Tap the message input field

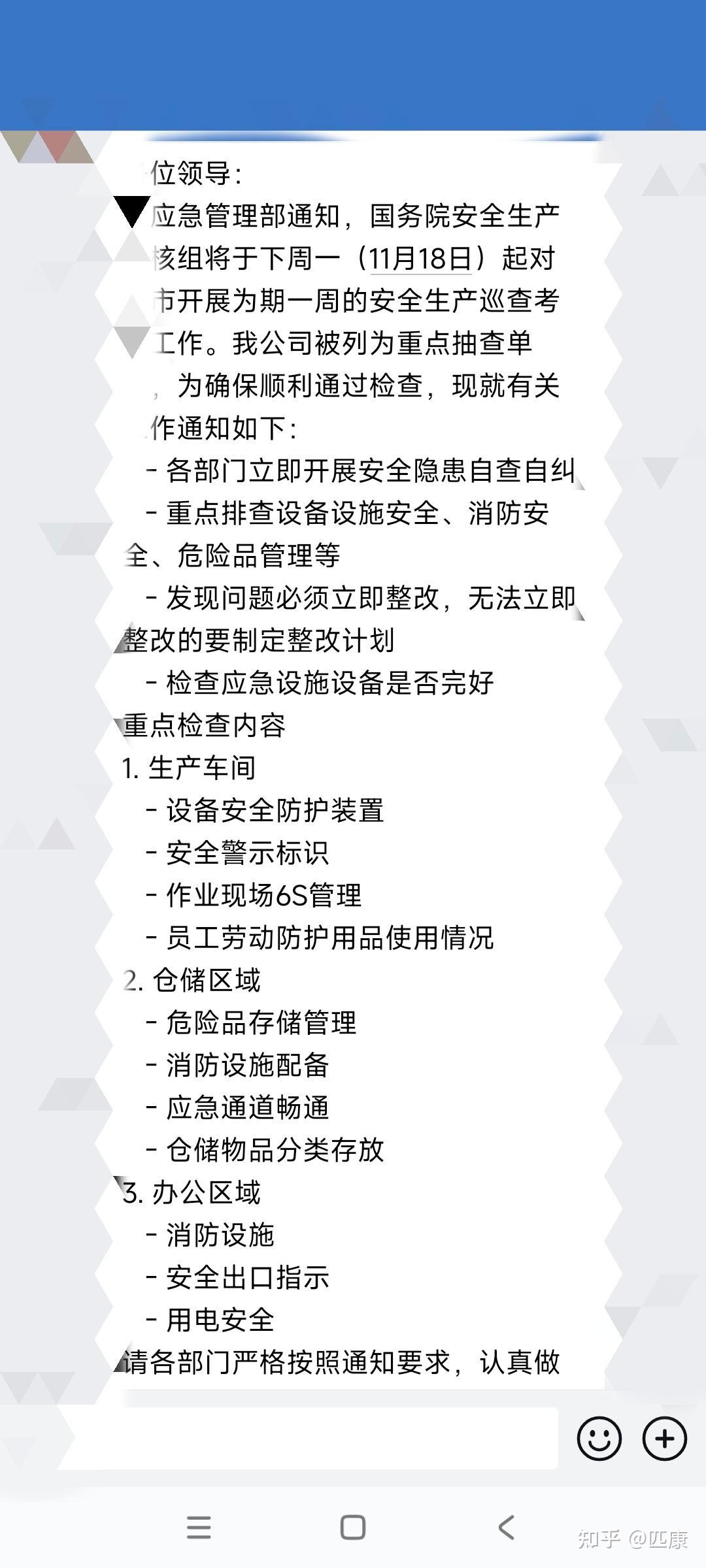coord(309,1438)
